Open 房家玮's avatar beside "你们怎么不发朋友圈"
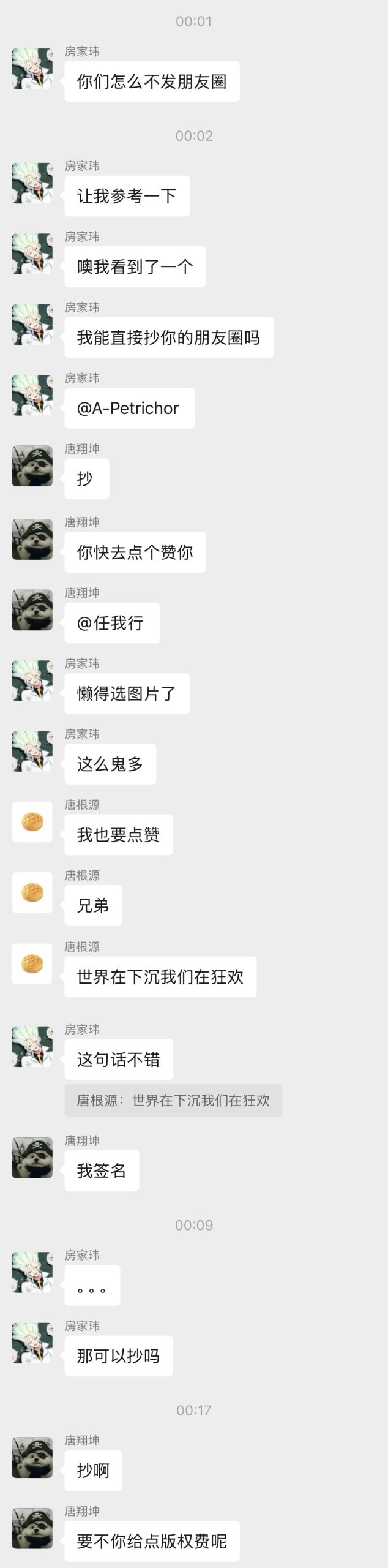The width and height of the screenshot is (388, 1568). click(x=32, y=69)
